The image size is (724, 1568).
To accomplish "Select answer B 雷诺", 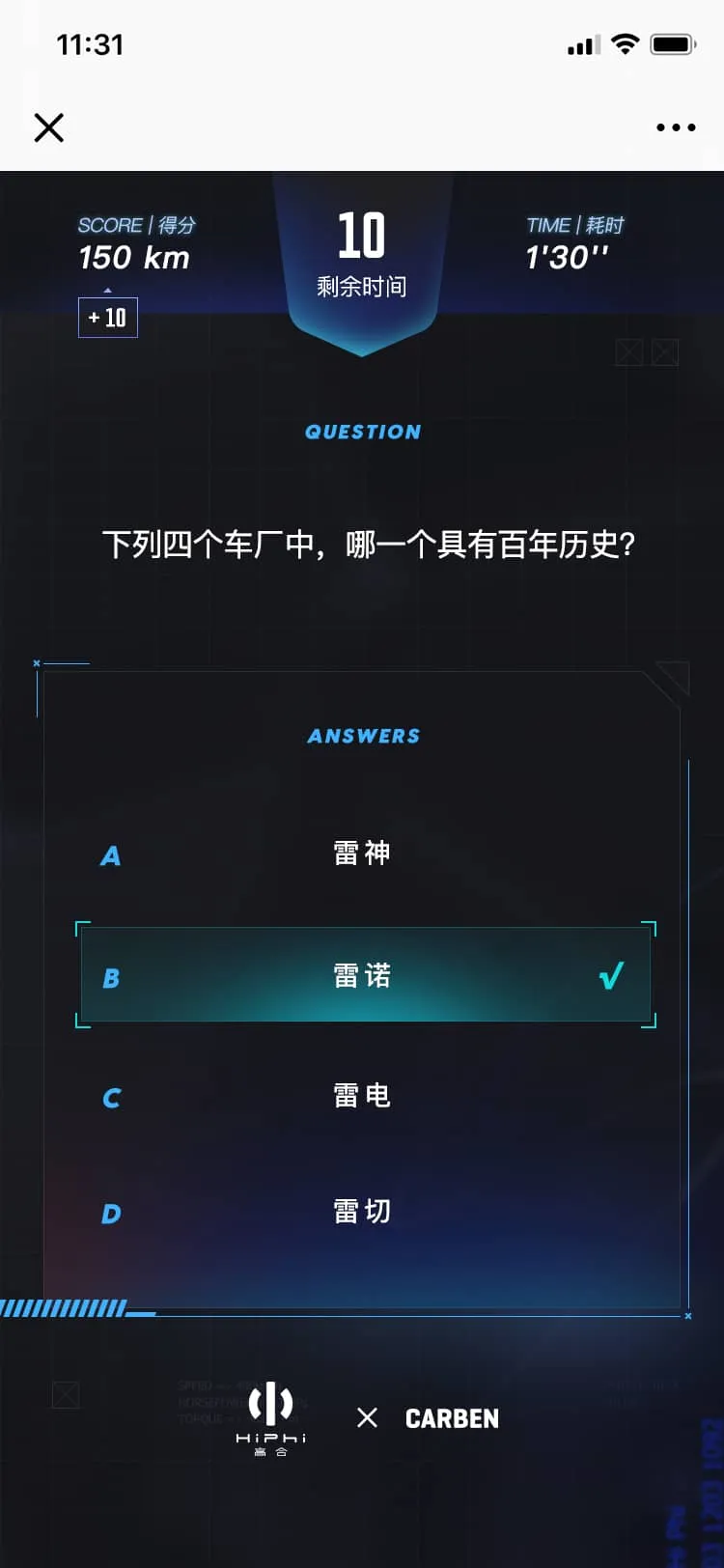I will [x=365, y=975].
